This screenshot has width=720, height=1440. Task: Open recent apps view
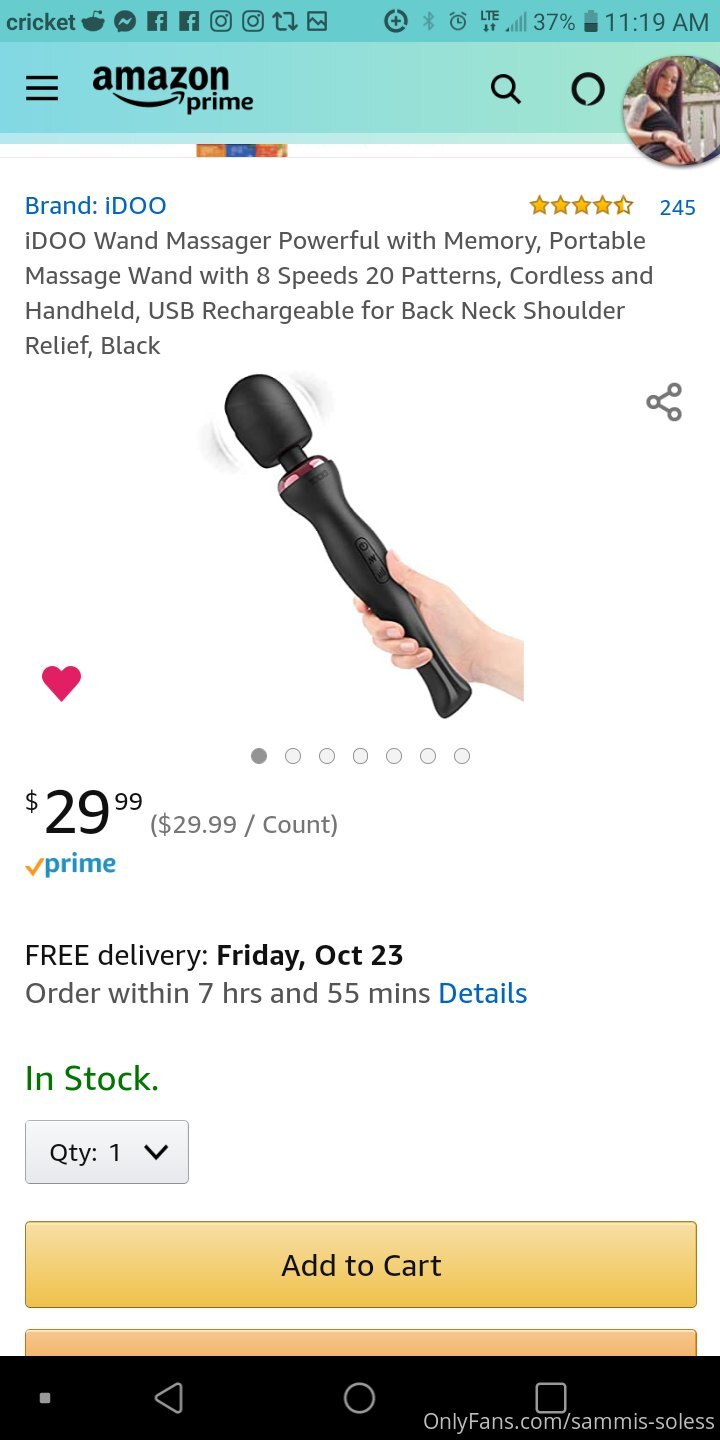coord(550,1397)
